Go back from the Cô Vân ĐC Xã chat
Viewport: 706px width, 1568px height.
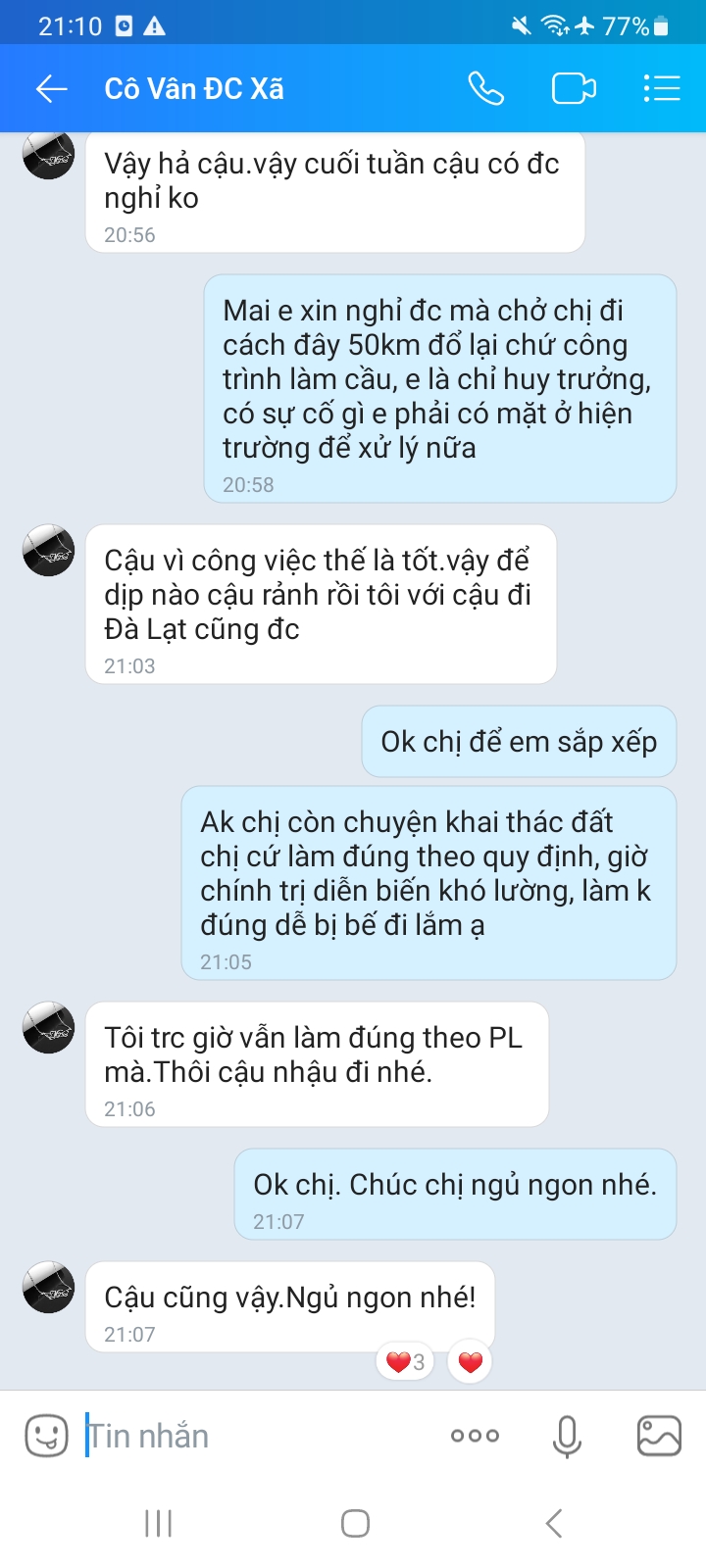[x=51, y=89]
